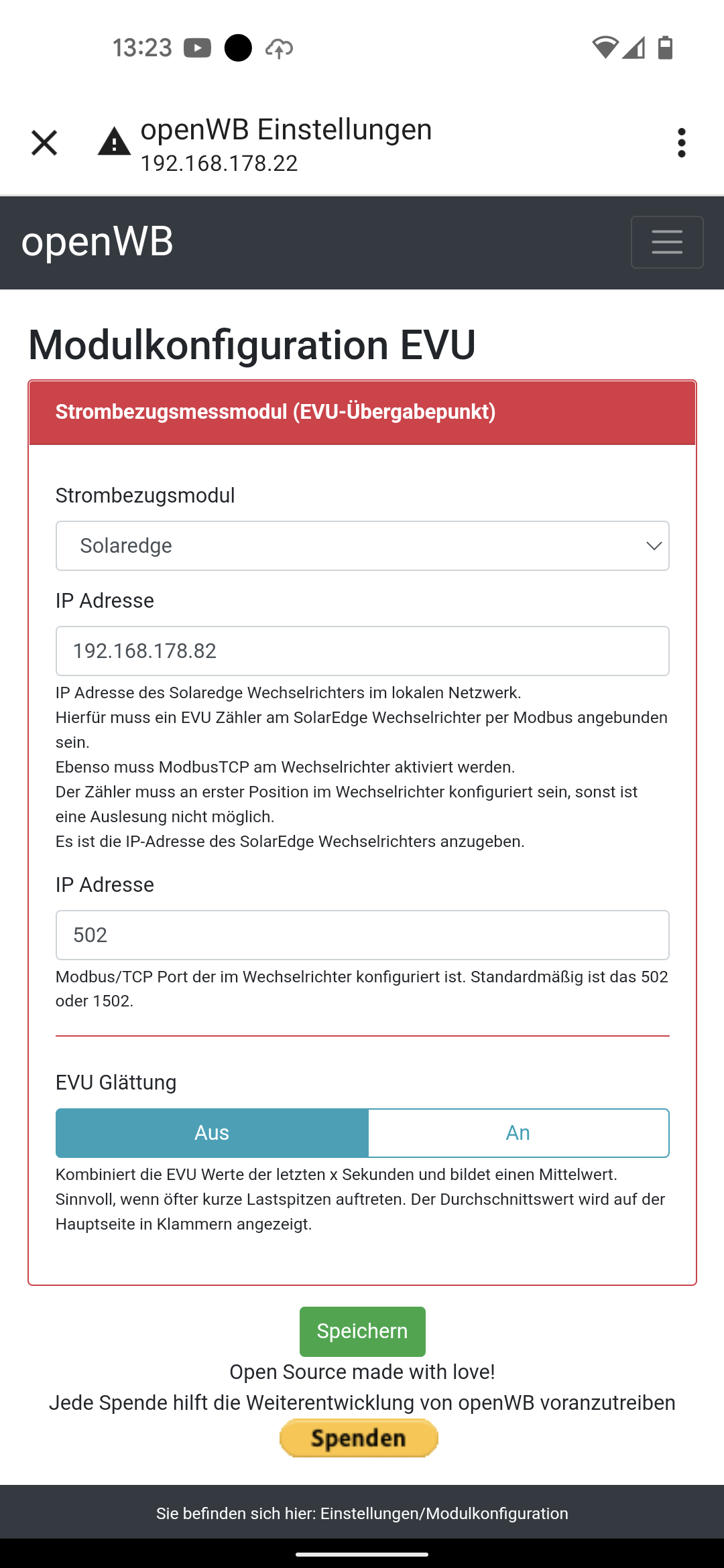Focus the port field containing 502

[362, 935]
